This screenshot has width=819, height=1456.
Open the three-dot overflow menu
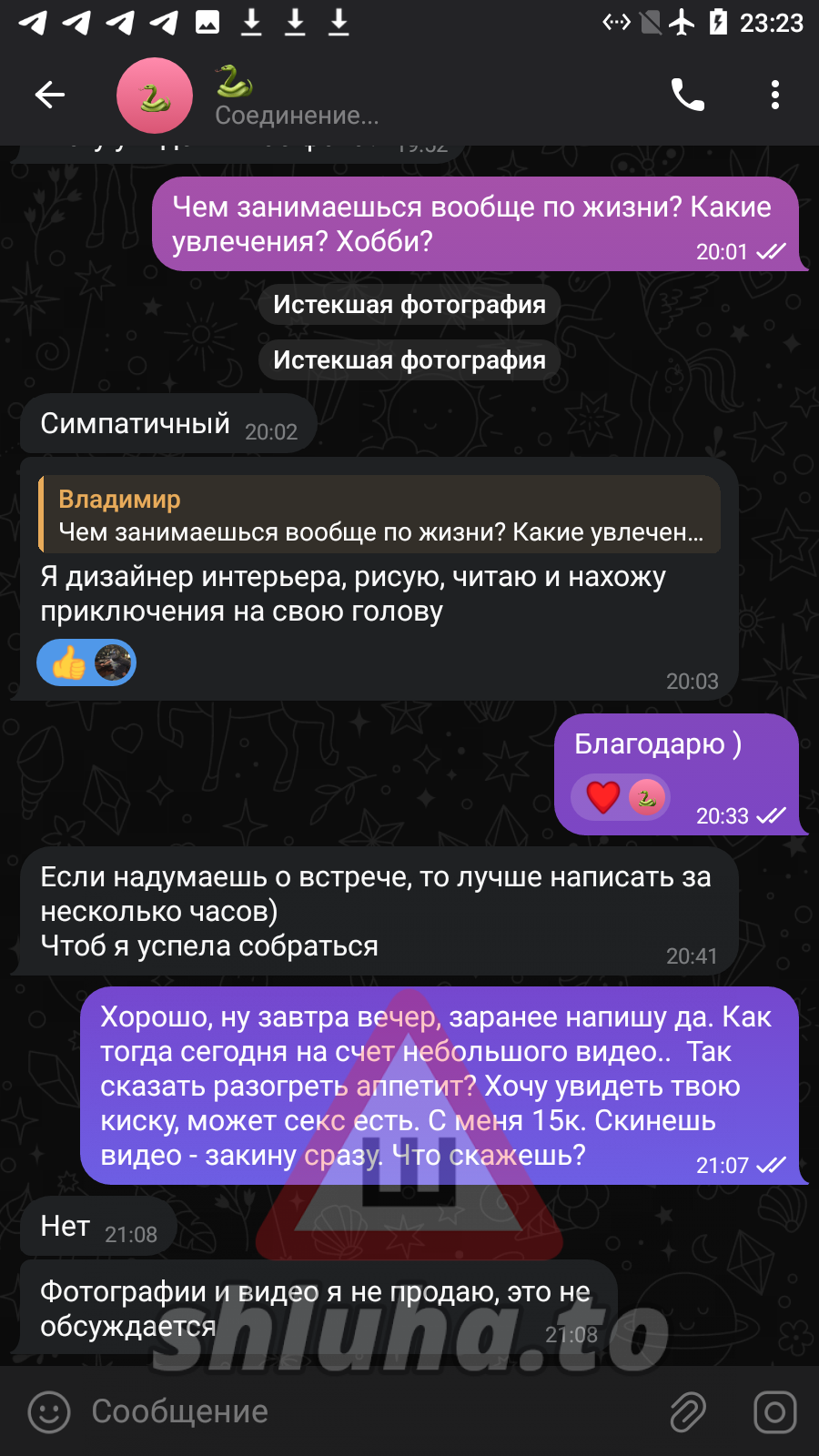coord(774,95)
